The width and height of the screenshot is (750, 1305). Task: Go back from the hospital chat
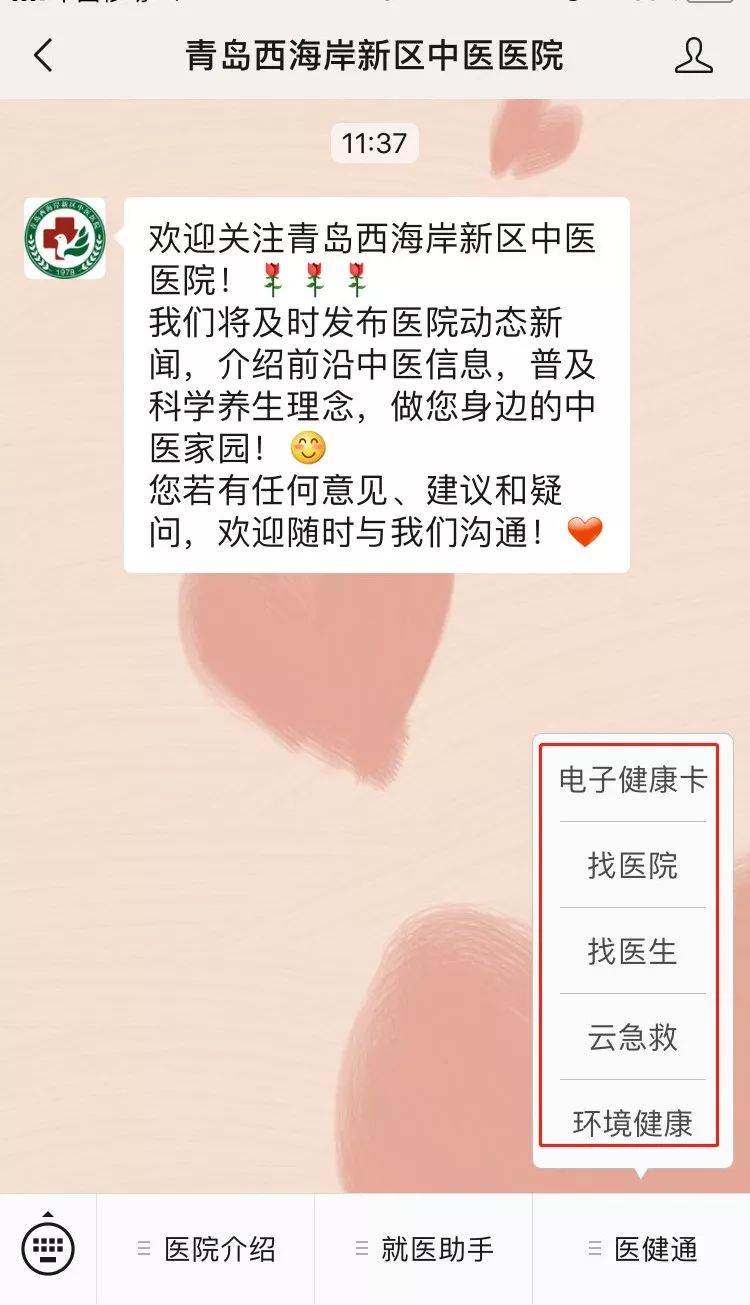(43, 55)
